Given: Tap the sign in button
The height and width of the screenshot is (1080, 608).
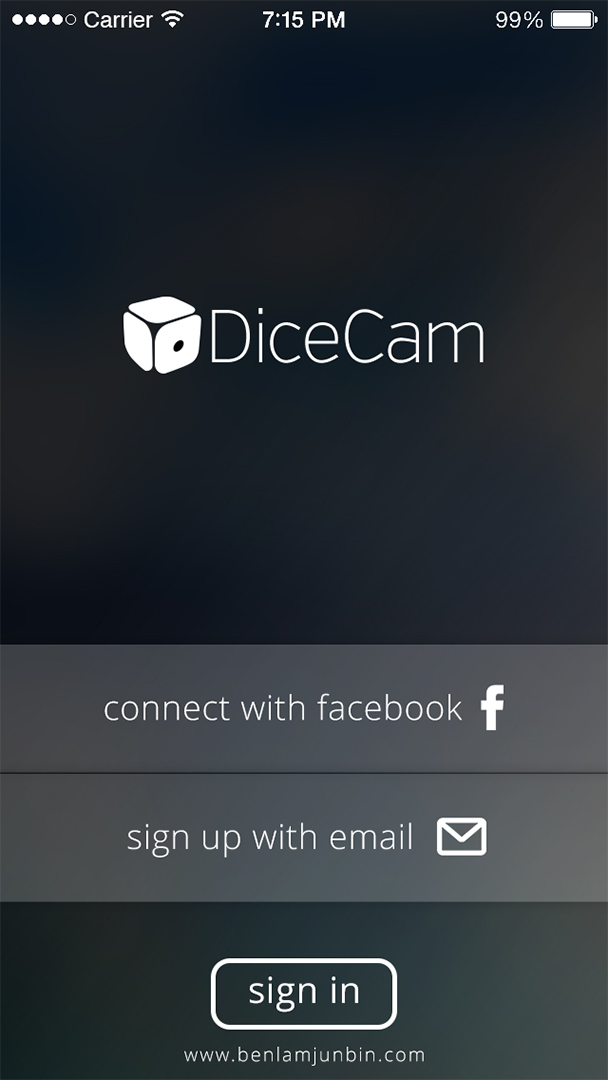Looking at the screenshot, I should (x=304, y=992).
